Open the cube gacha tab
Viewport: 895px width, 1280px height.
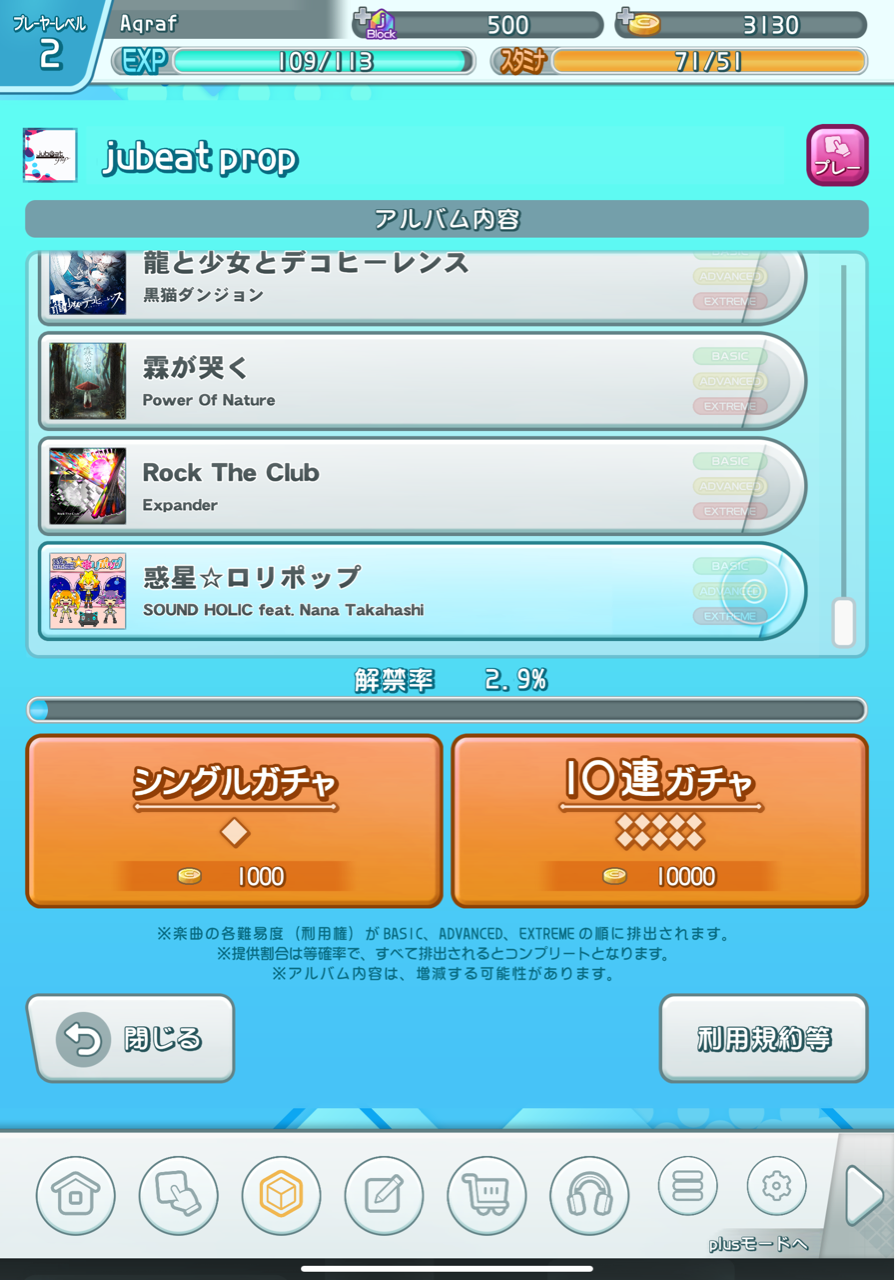click(281, 1194)
